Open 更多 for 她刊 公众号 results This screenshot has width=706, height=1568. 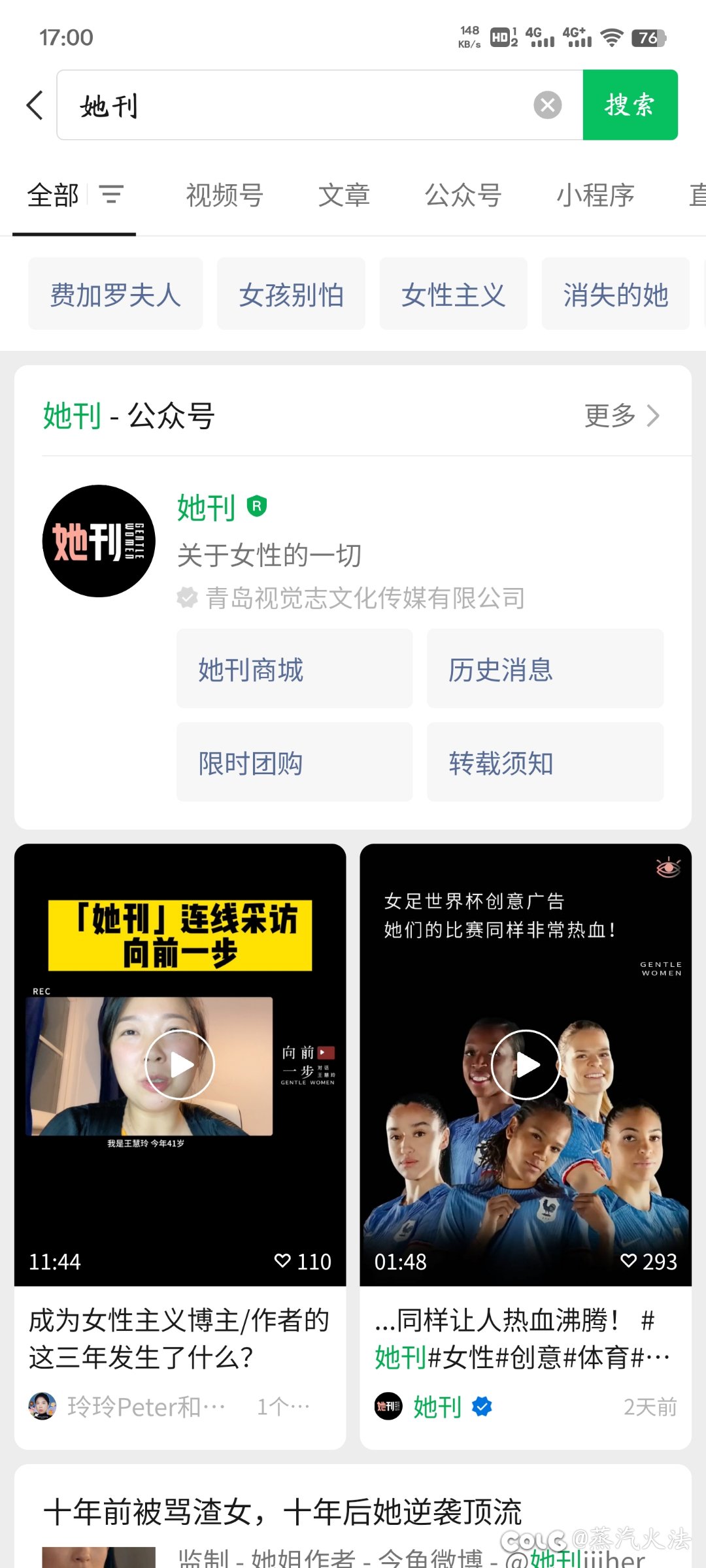(x=622, y=416)
